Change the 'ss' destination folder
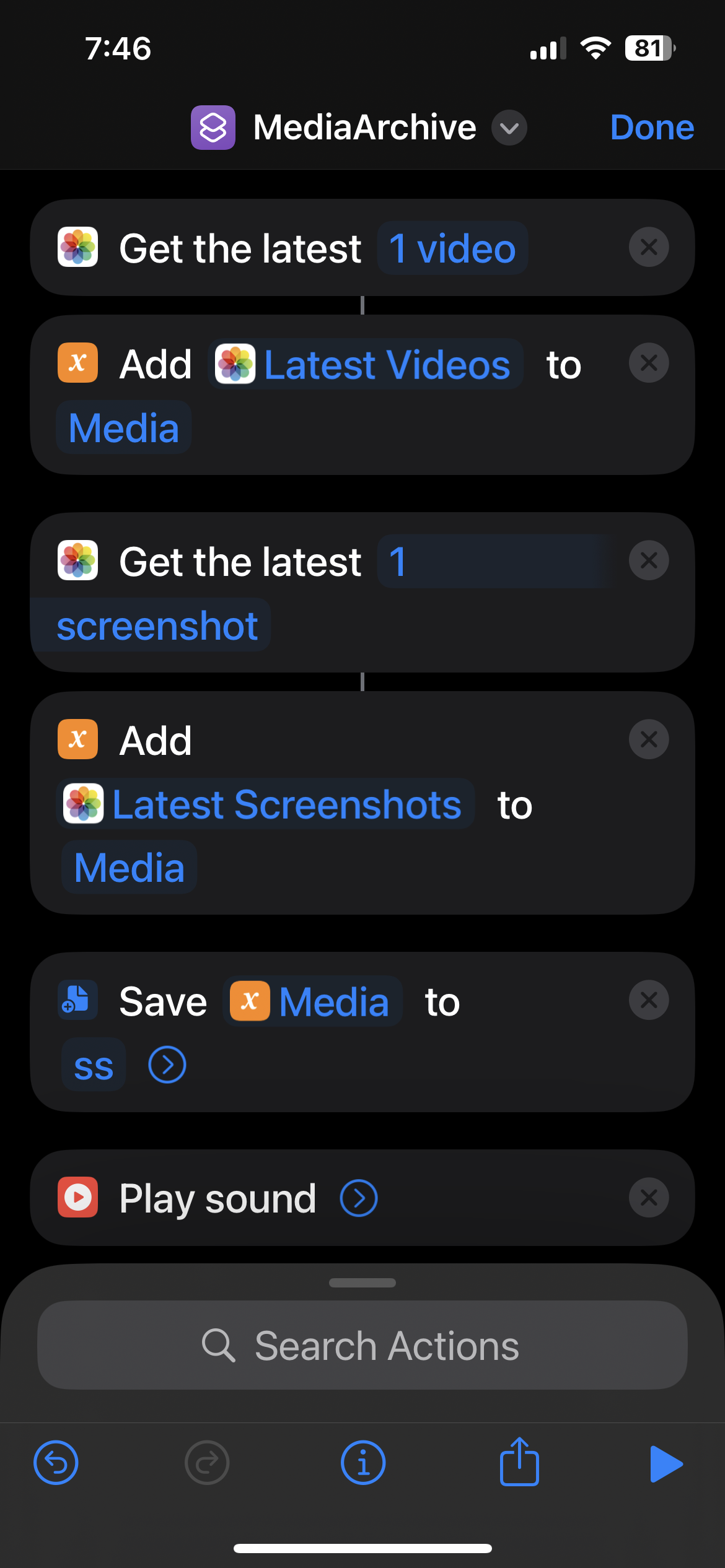This screenshot has height=1568, width=725. (x=94, y=1065)
